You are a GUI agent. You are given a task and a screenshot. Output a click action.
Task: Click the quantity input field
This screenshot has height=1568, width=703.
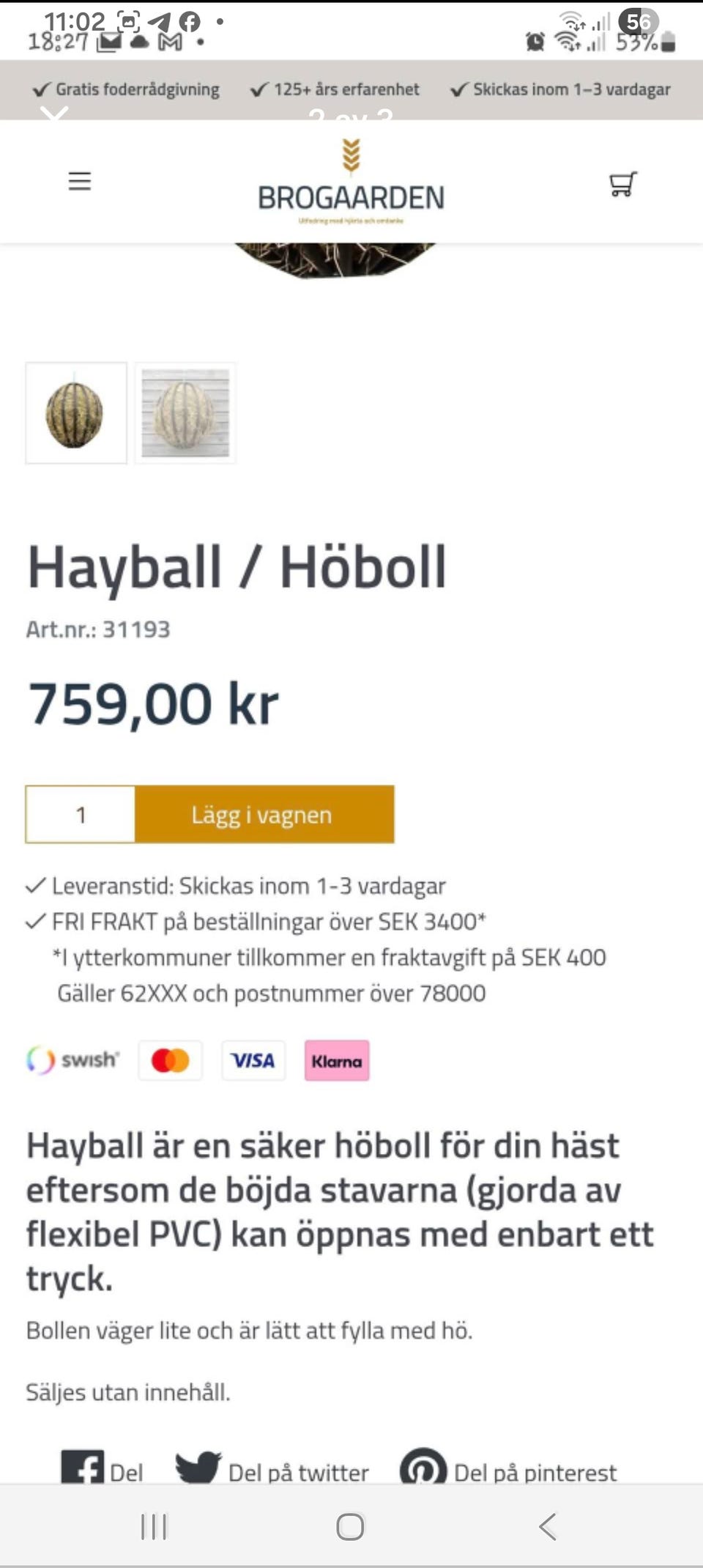point(80,814)
